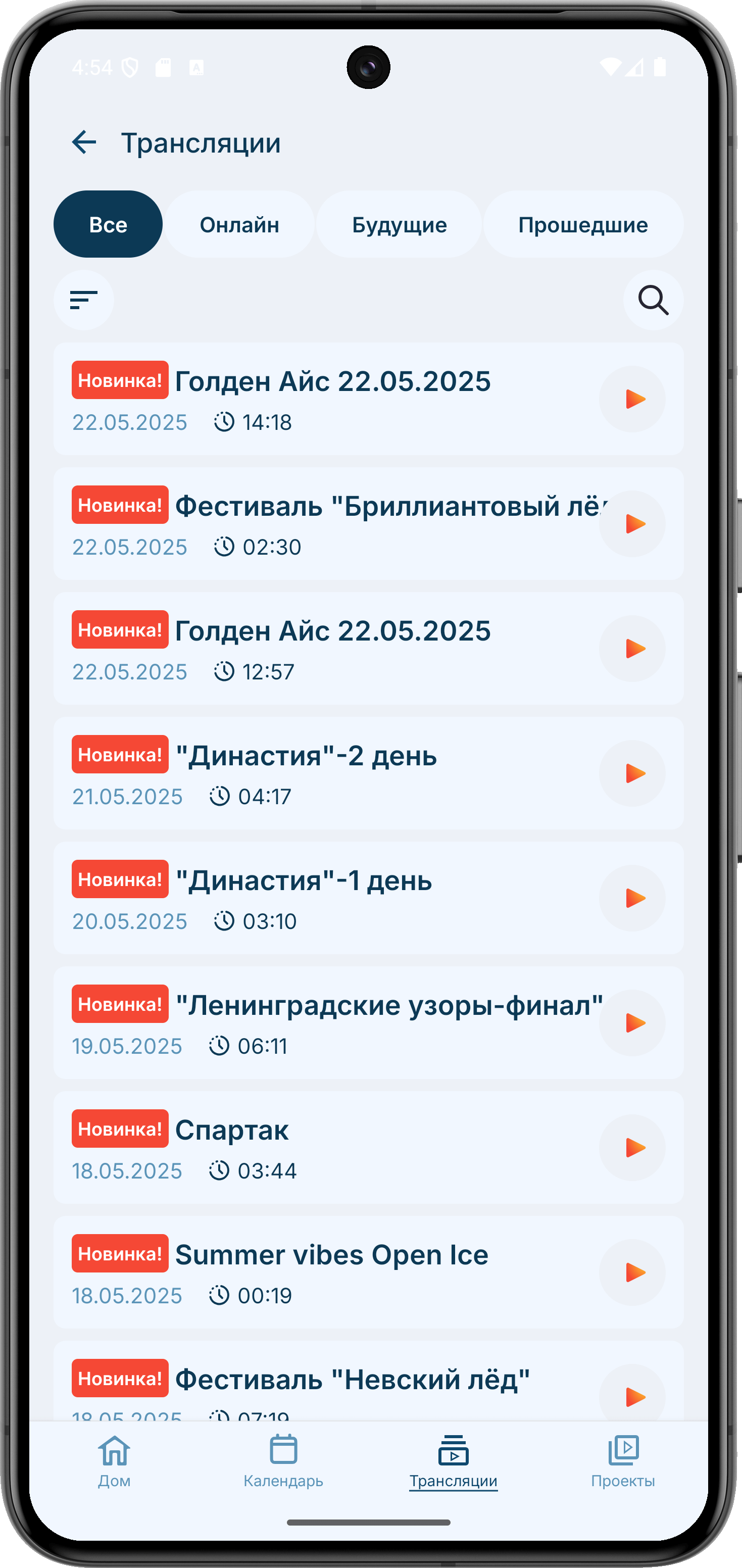Play the Спартак broadcast
Screen dimensions: 742x1568
click(632, 1148)
